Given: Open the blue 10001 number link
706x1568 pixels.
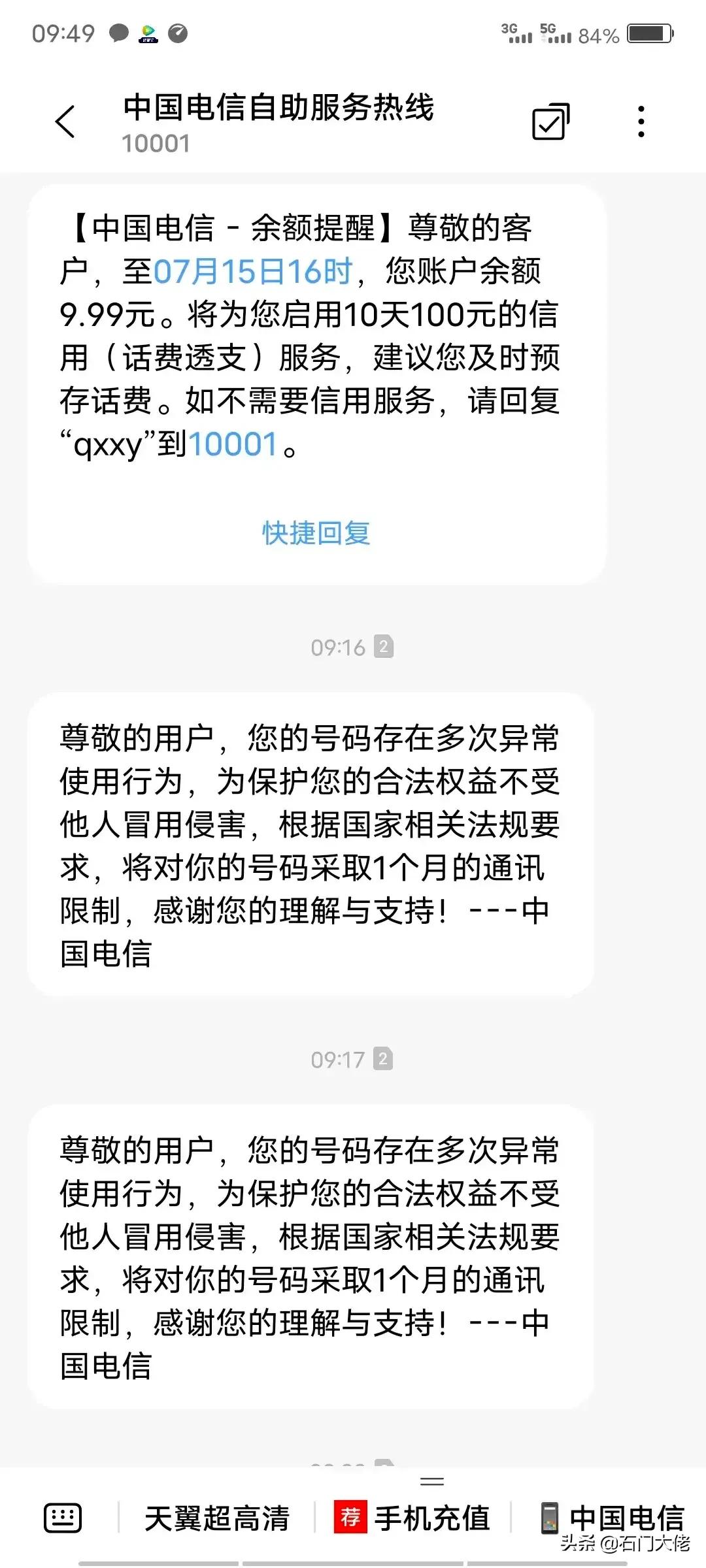Looking at the screenshot, I should tap(235, 443).
